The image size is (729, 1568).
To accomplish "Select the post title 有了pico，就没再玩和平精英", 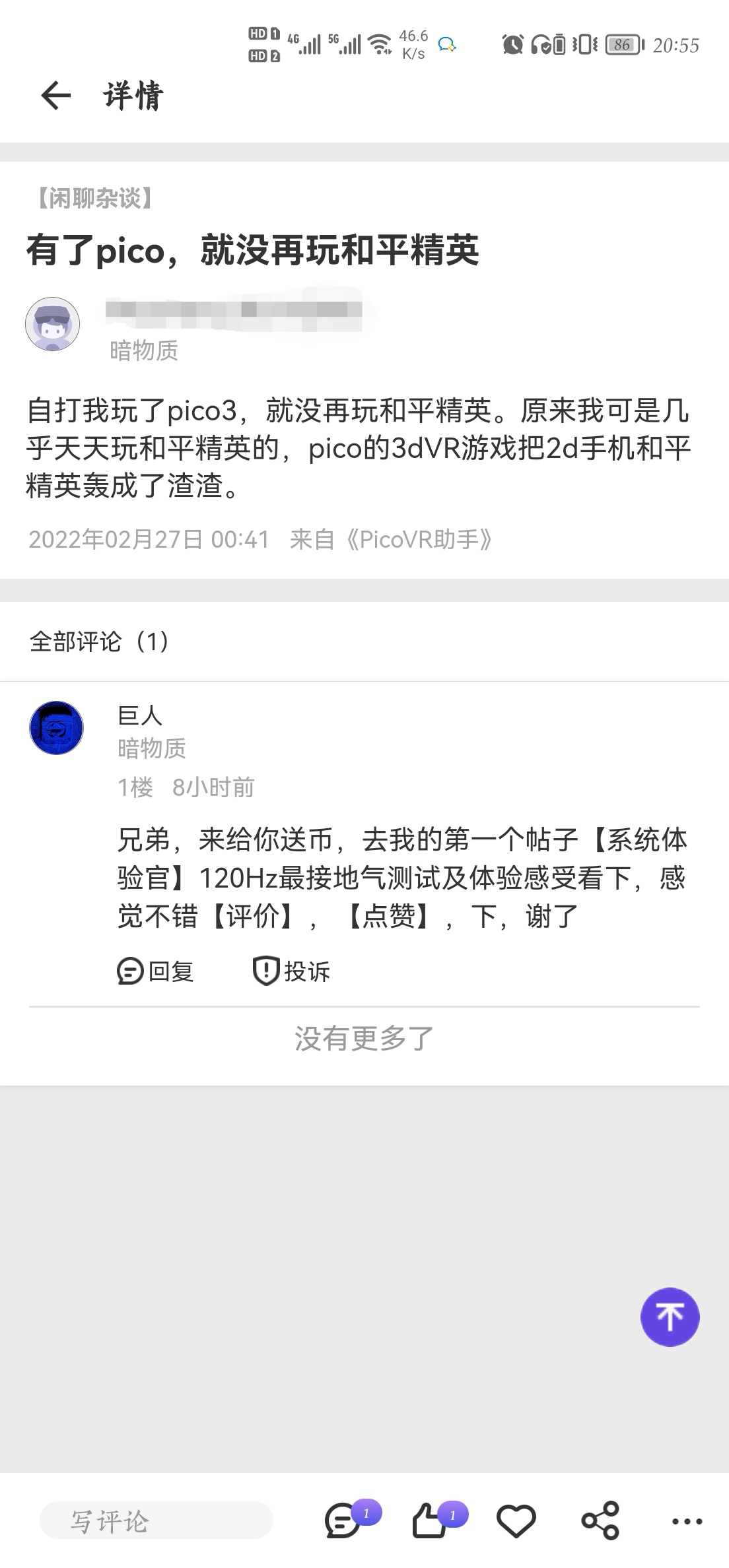I will point(256,251).
